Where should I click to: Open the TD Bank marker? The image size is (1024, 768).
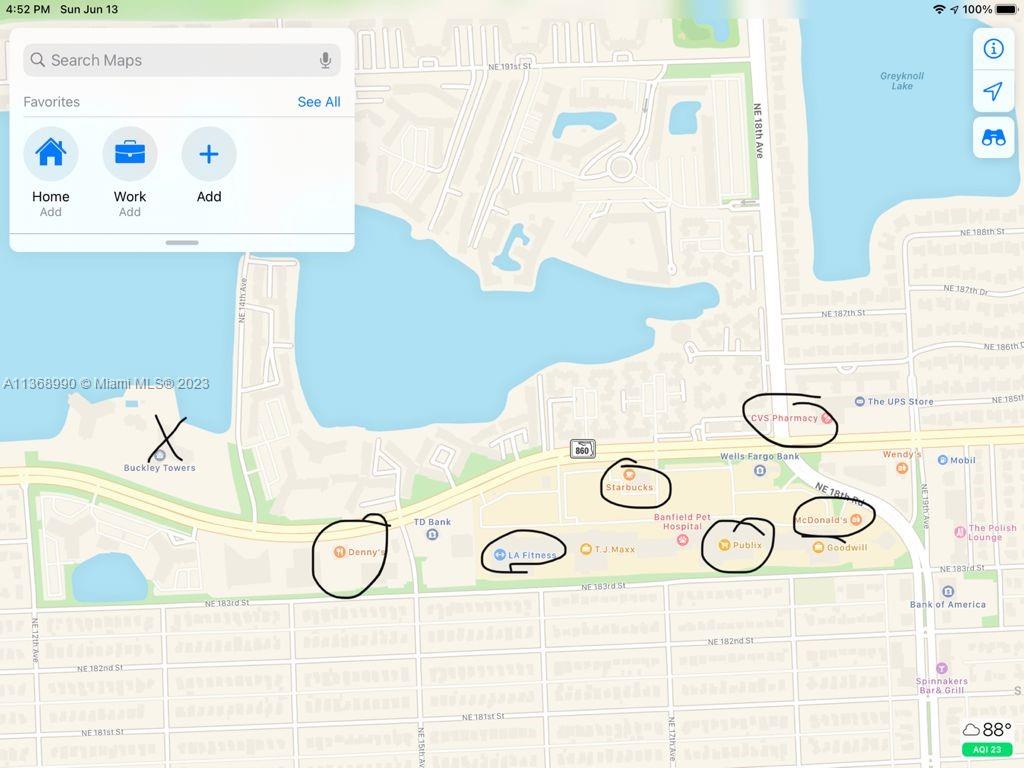(432, 534)
